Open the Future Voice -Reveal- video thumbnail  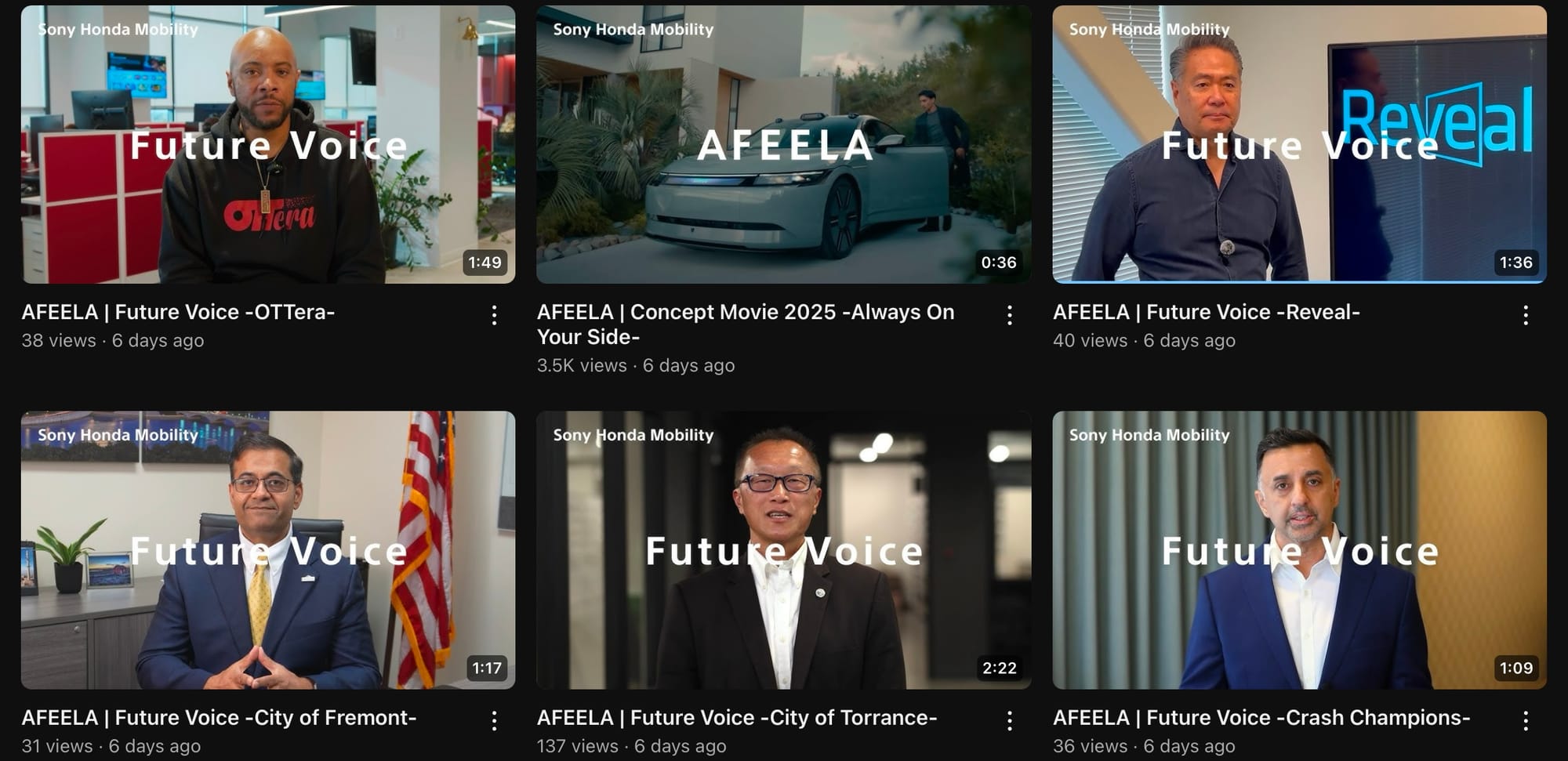tap(1299, 144)
